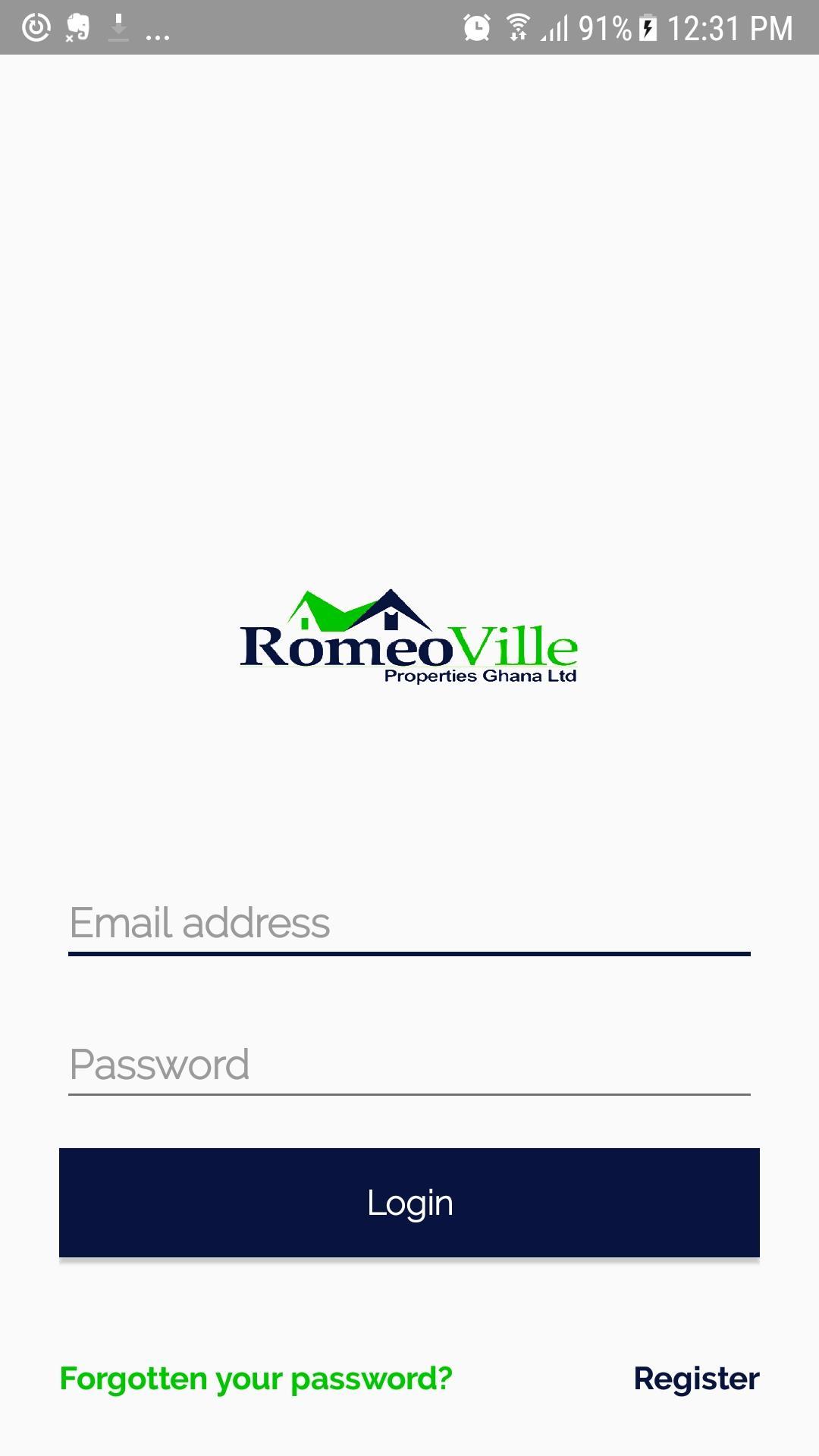819x1456 pixels.
Task: Focus the Password field
Action: pos(409,1064)
